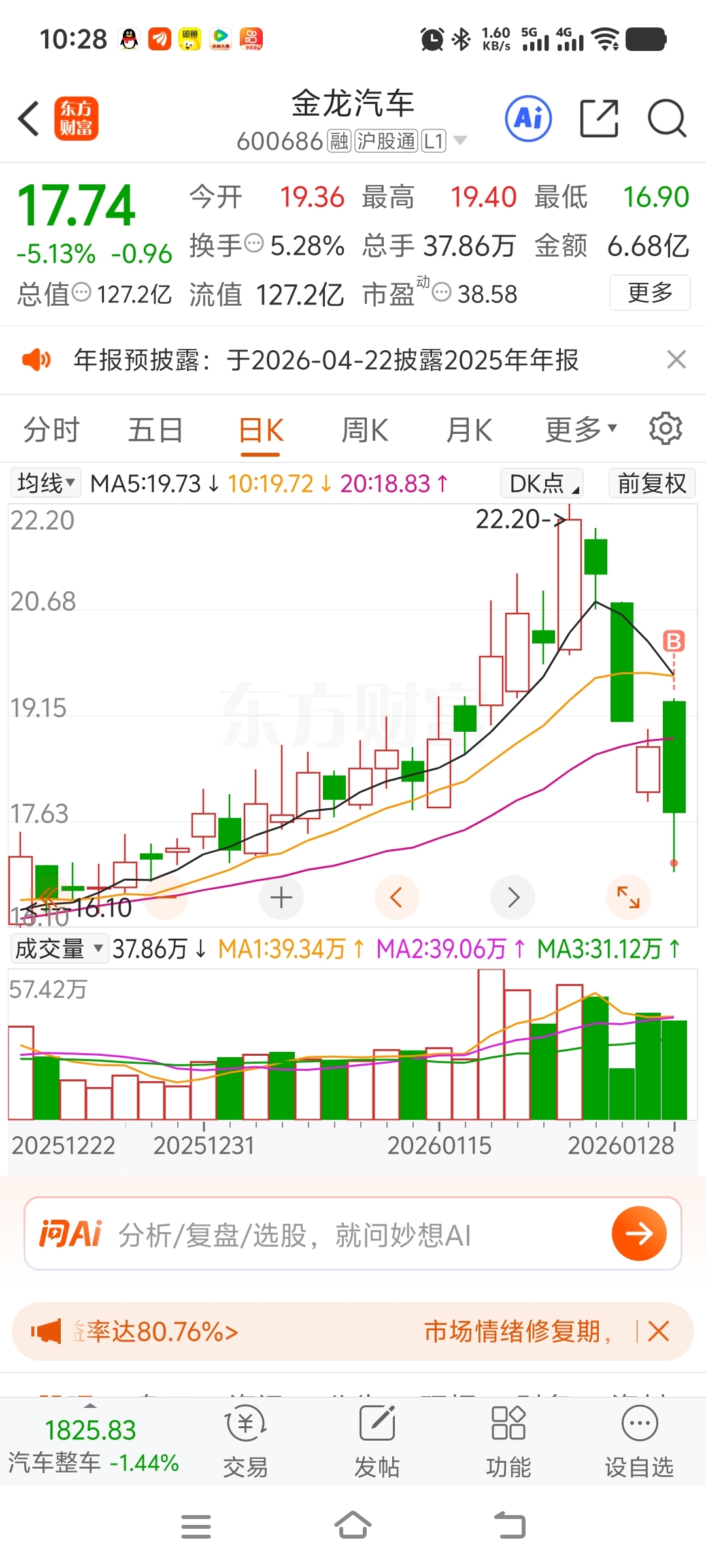Tap the 问AI question input box
The height and width of the screenshot is (1568, 706).
point(353,1233)
